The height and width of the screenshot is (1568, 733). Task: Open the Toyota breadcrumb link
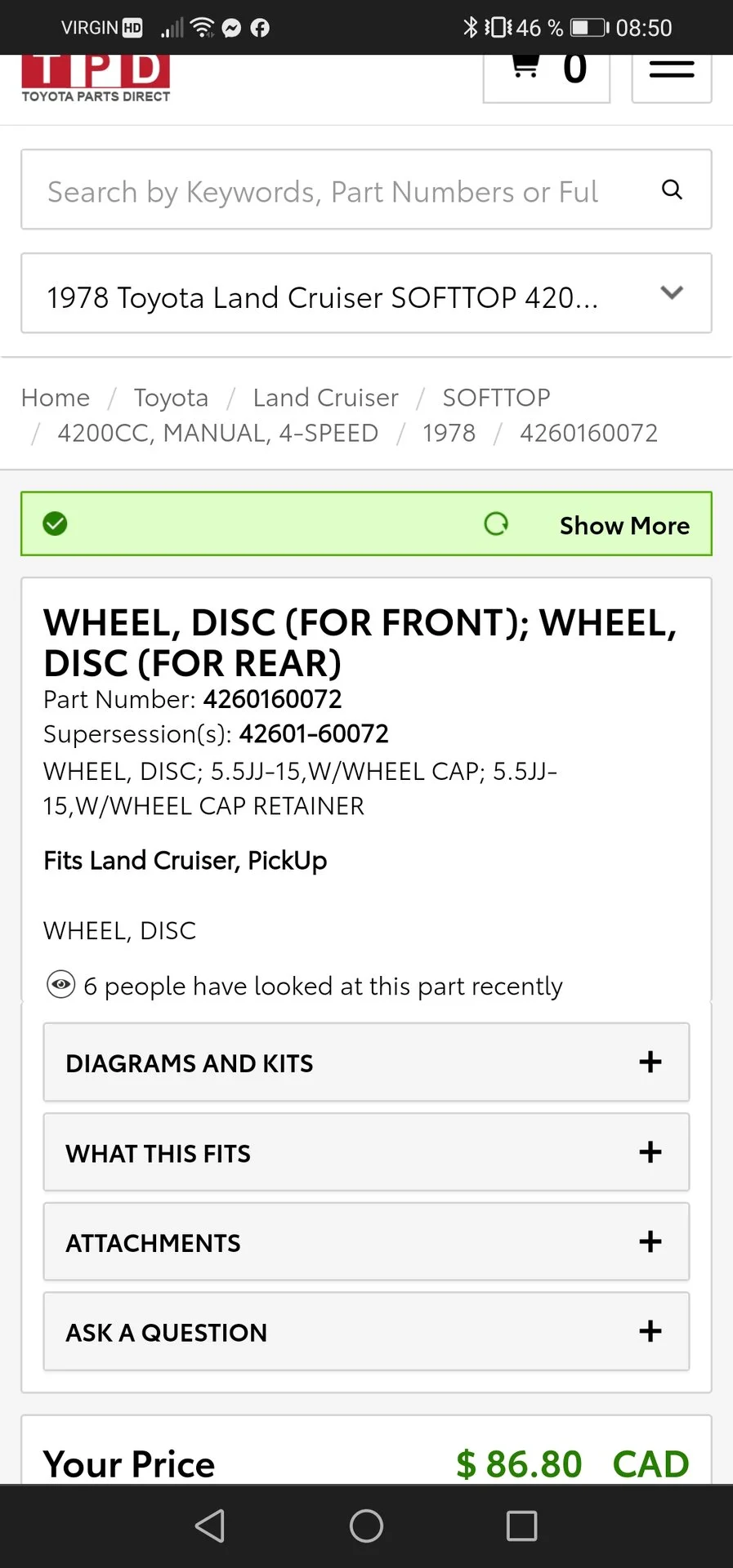click(171, 398)
